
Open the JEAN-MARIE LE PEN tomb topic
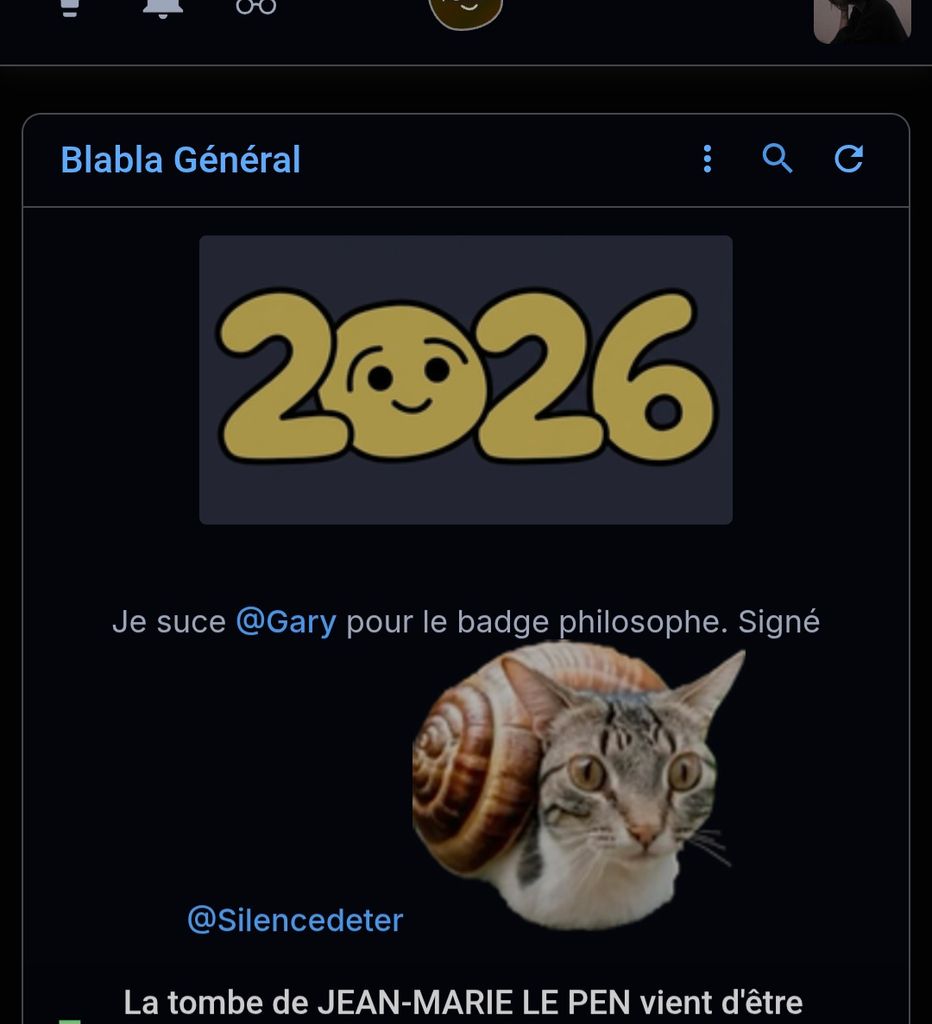pos(463,1002)
